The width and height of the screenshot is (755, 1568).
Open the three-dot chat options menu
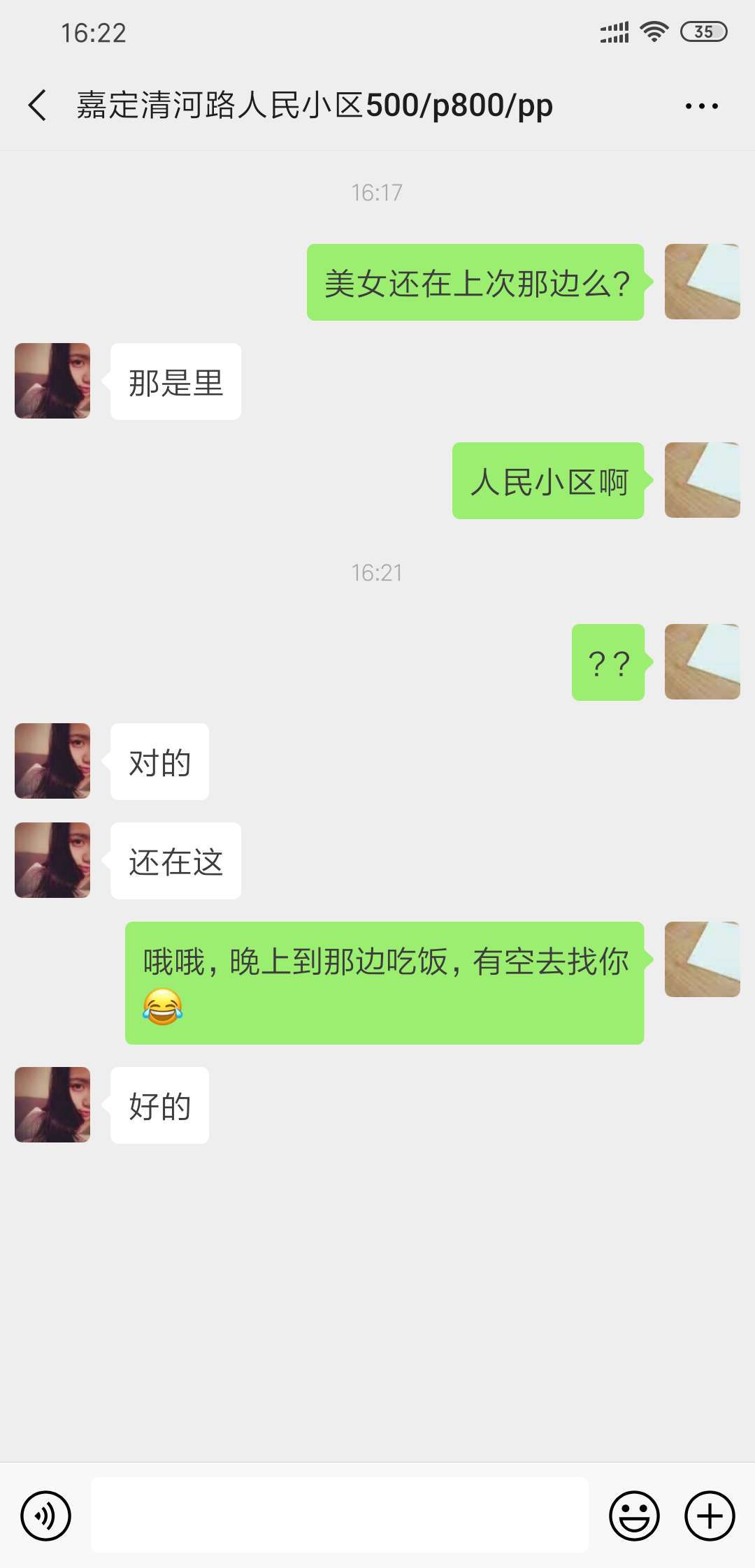[701, 106]
